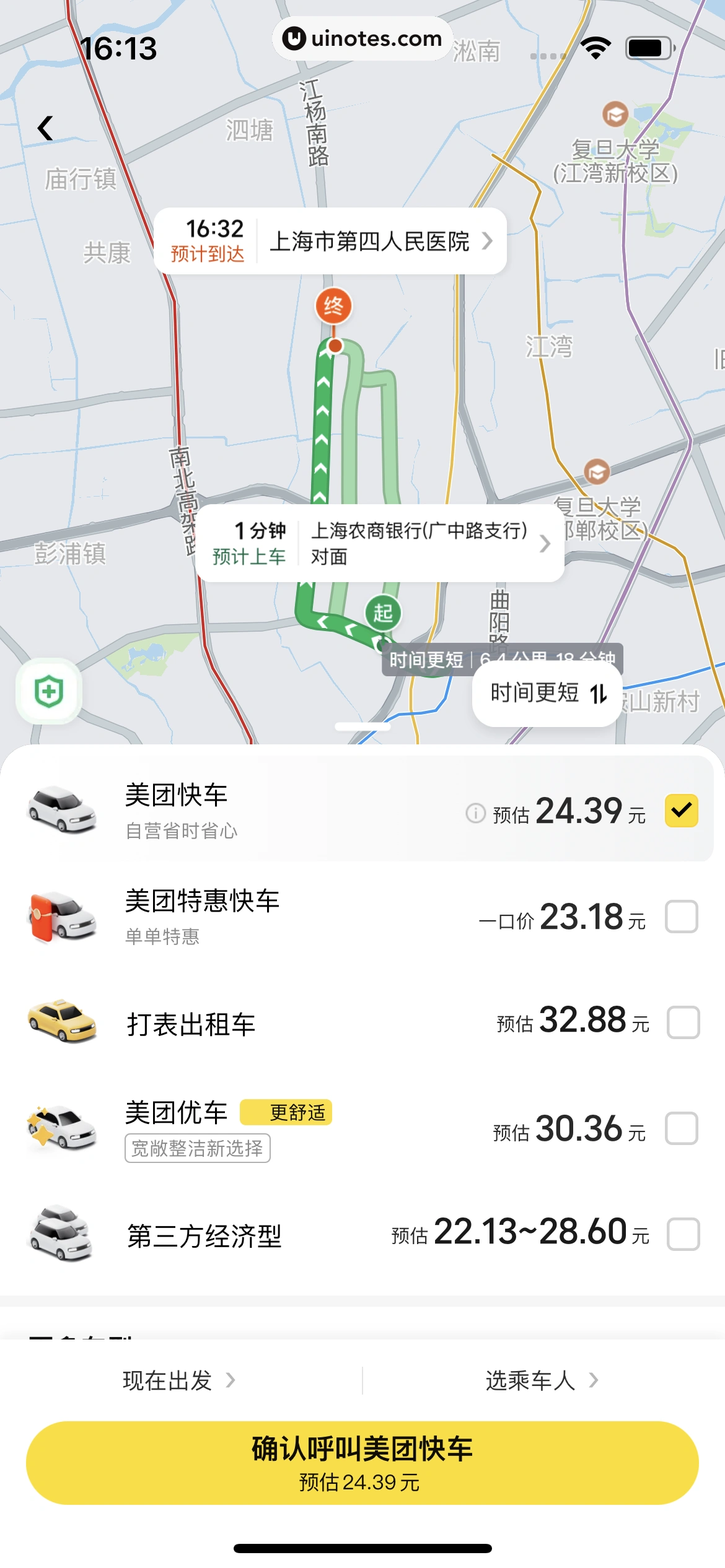Image resolution: width=725 pixels, height=1568 pixels.
Task: Tap the uinotes.com pill at top
Action: click(x=362, y=39)
